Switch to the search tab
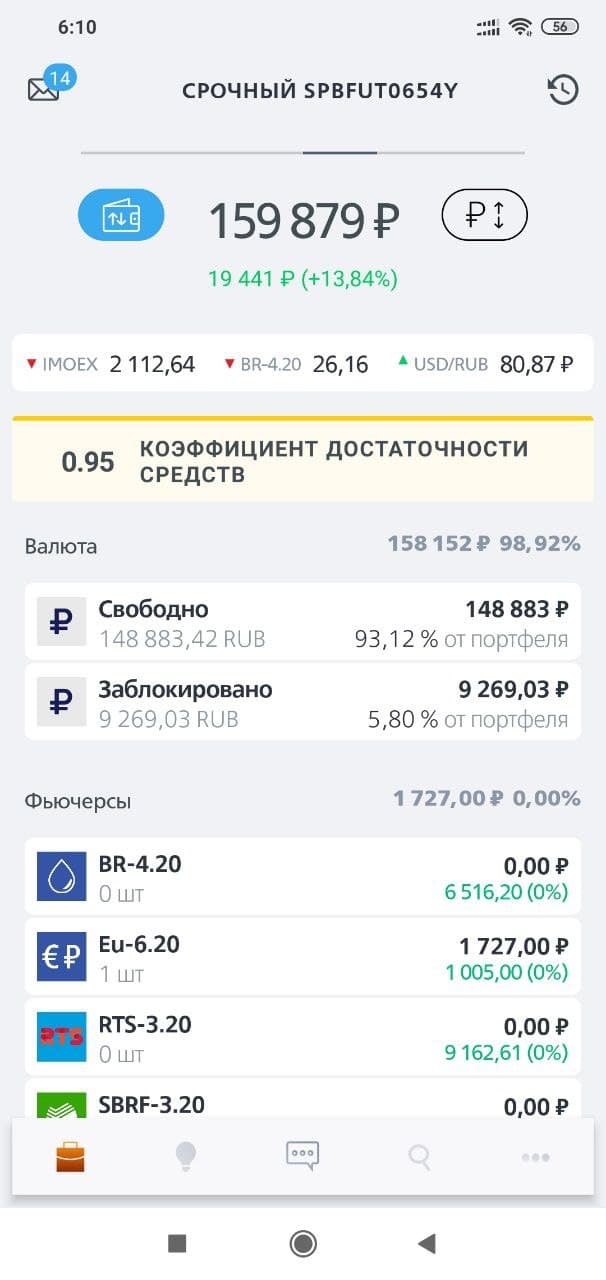Viewport: 606px width, 1280px height. click(419, 1157)
